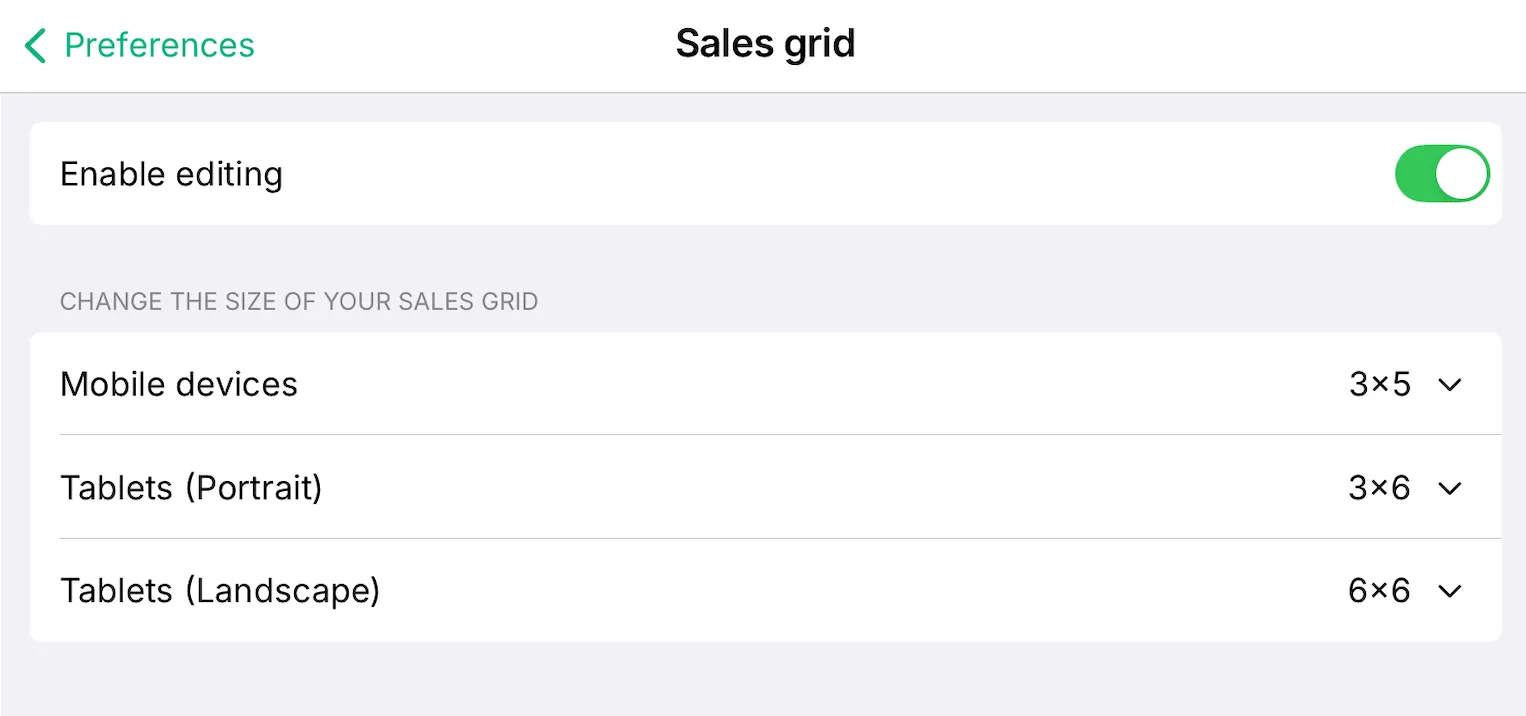1526x716 pixels.
Task: Open the Mobile devices grid size dropdown
Action: point(1405,384)
